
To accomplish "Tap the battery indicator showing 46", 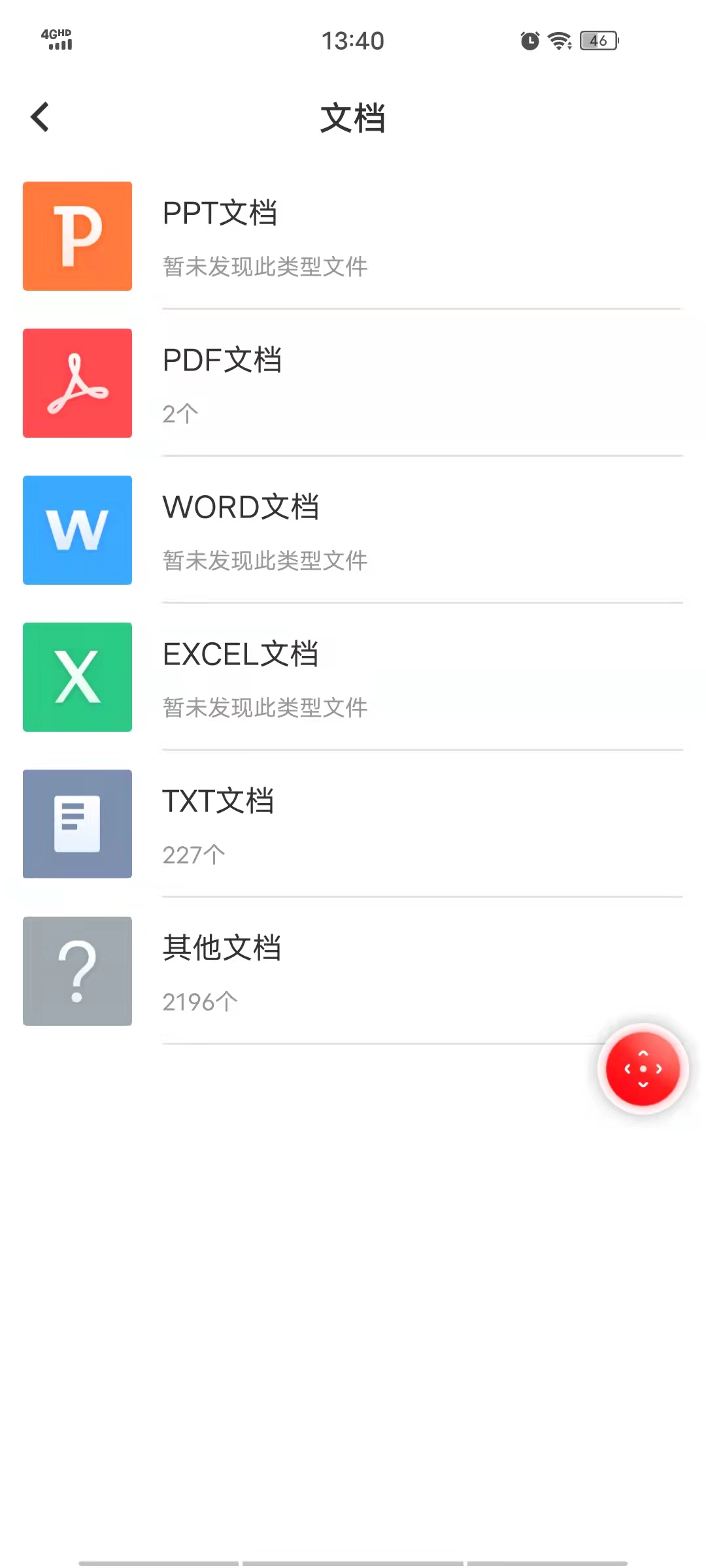I will (x=596, y=41).
